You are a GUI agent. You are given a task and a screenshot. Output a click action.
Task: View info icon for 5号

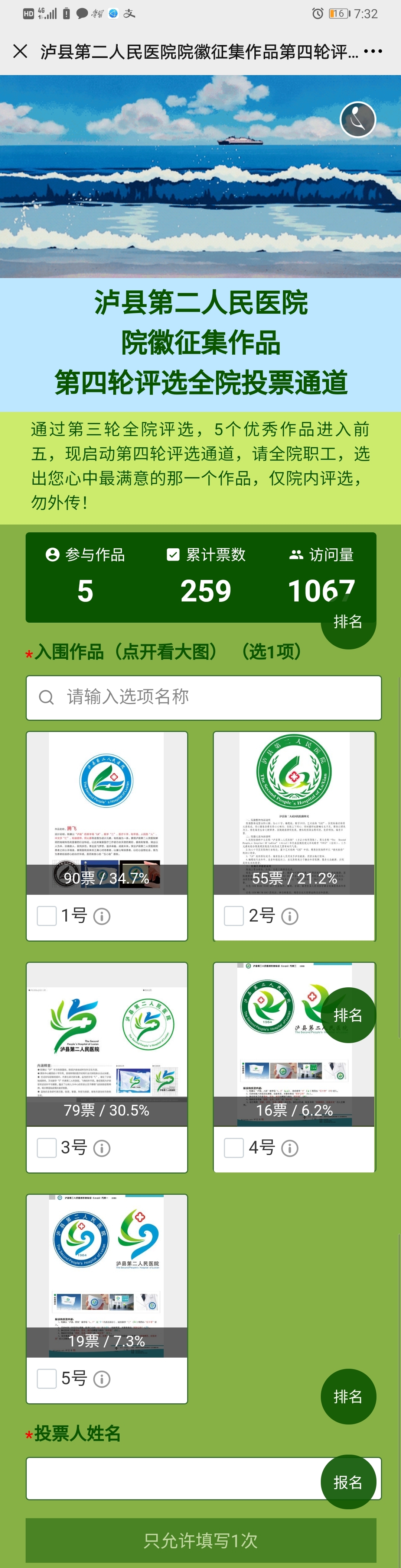102,1379
